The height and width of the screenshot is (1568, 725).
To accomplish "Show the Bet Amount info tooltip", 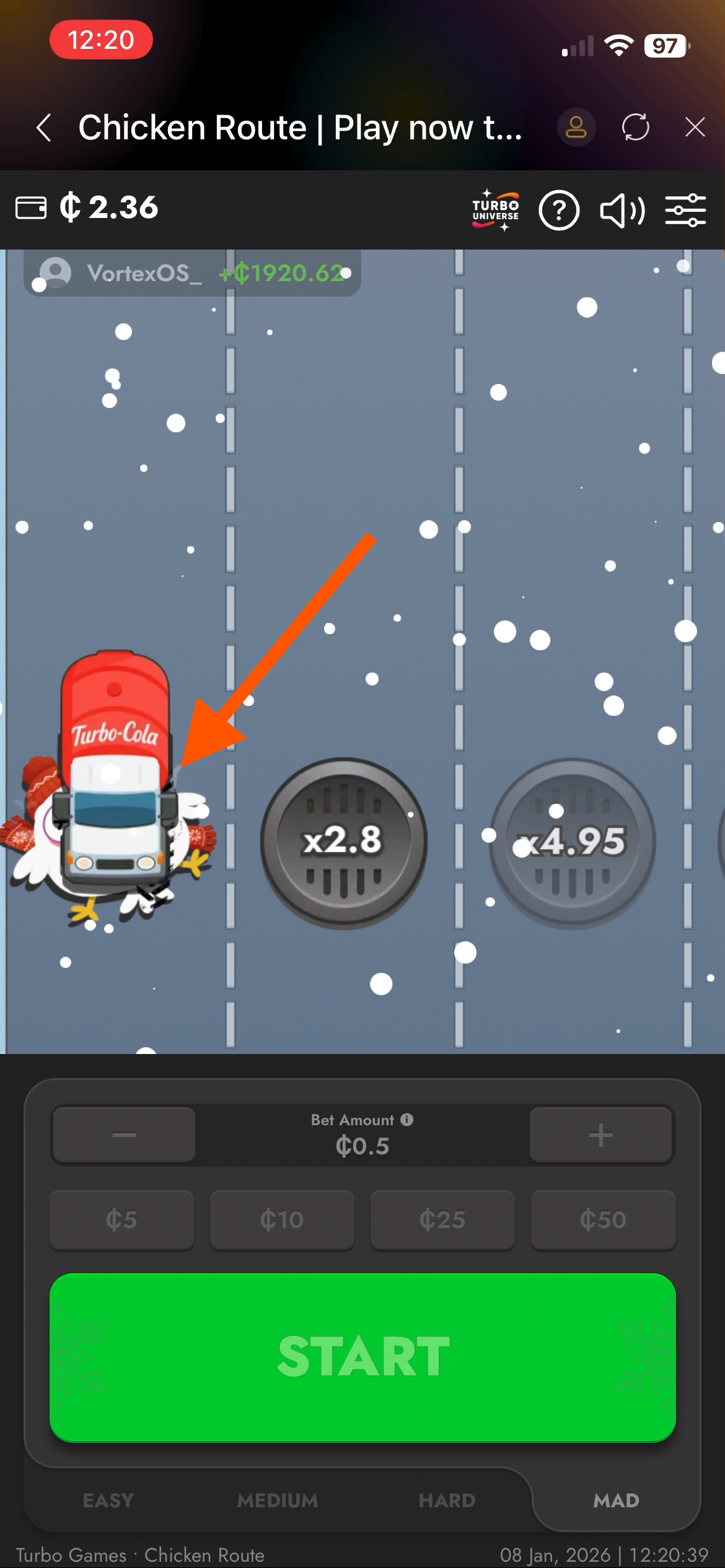I will 406,1120.
